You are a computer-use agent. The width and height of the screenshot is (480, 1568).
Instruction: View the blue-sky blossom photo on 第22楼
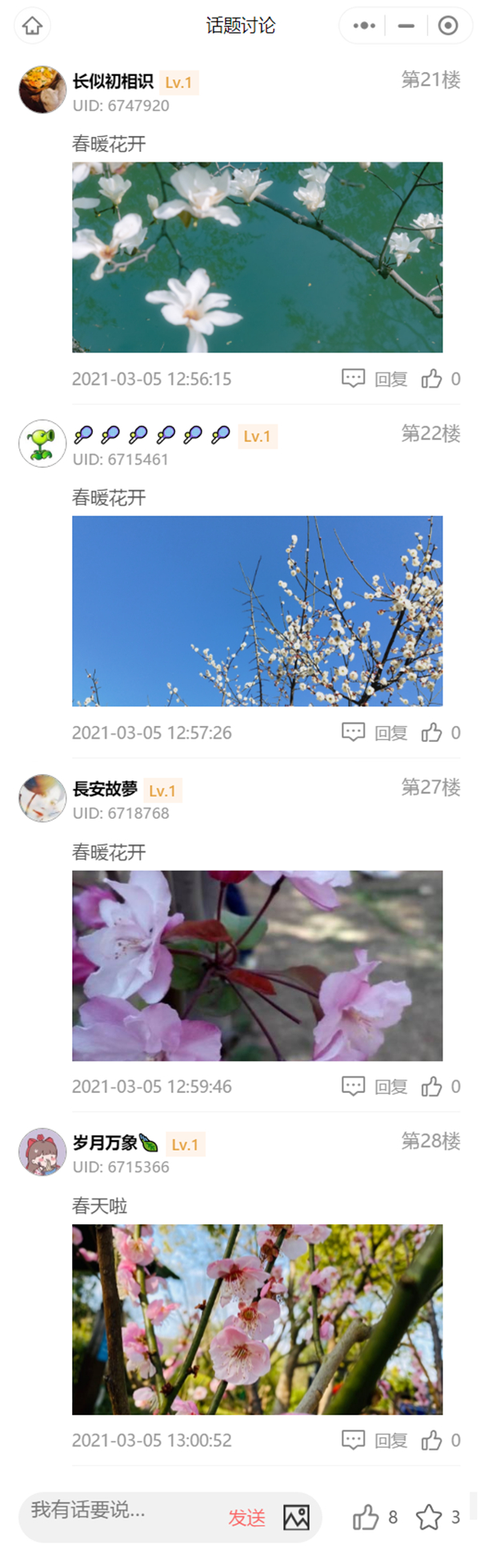tap(257, 611)
